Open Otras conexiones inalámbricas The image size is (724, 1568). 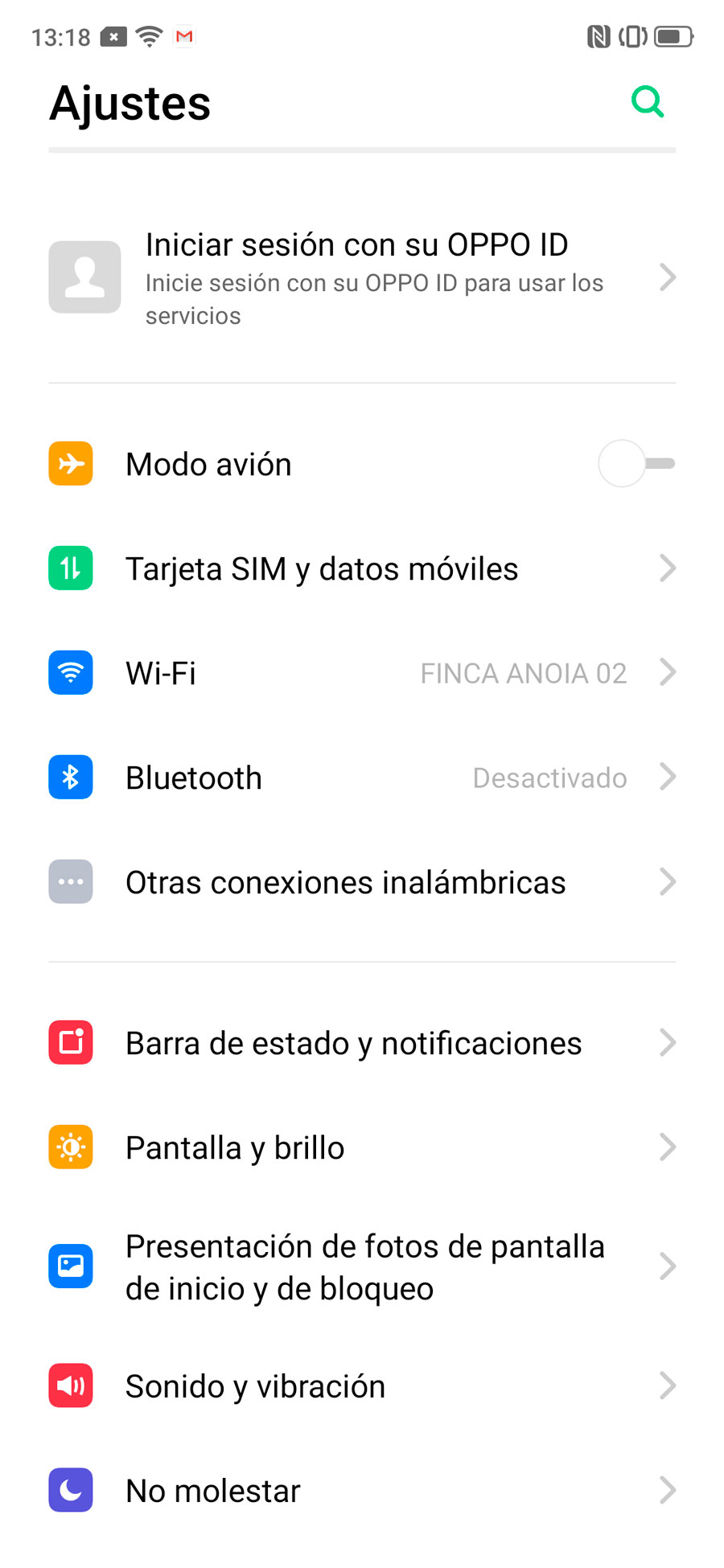coord(362,882)
